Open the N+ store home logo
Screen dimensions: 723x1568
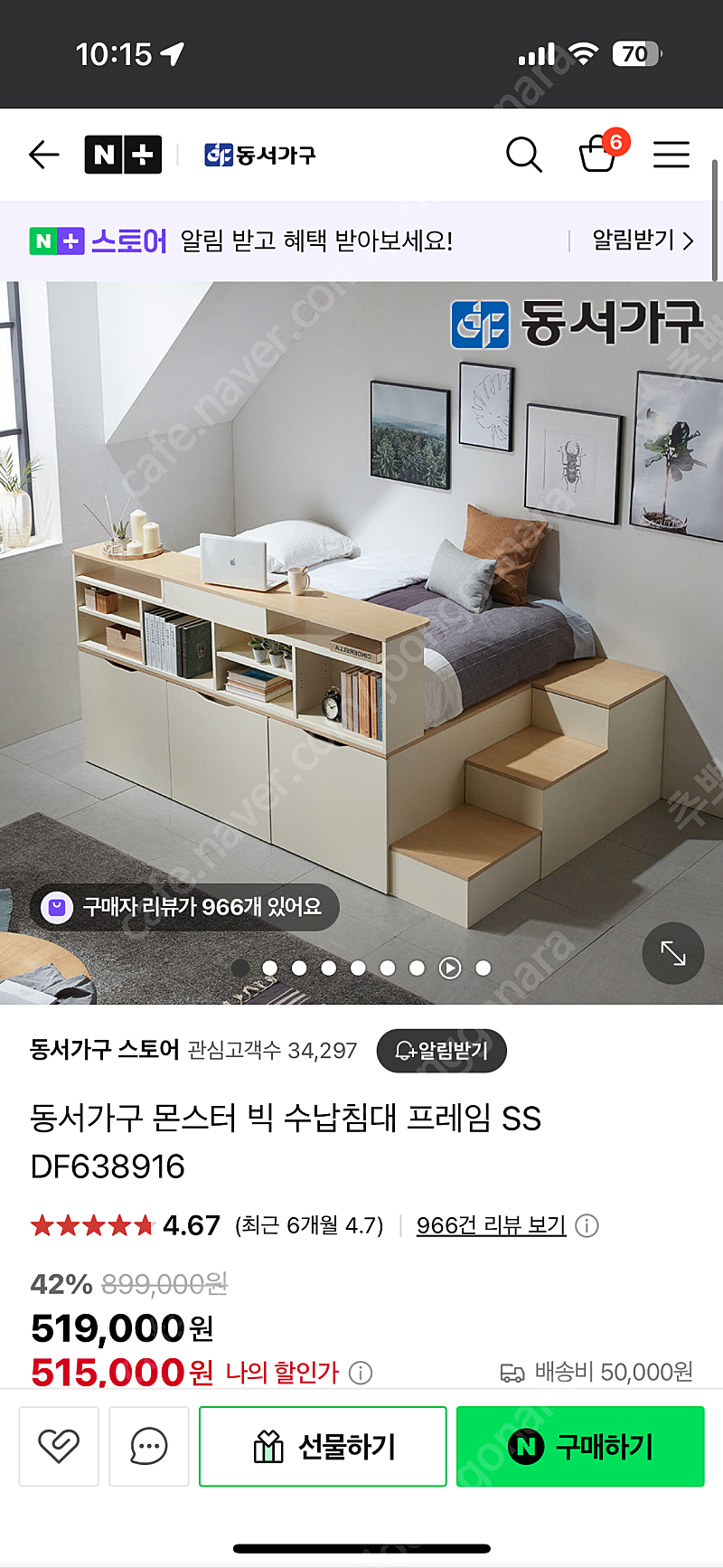coord(123,155)
